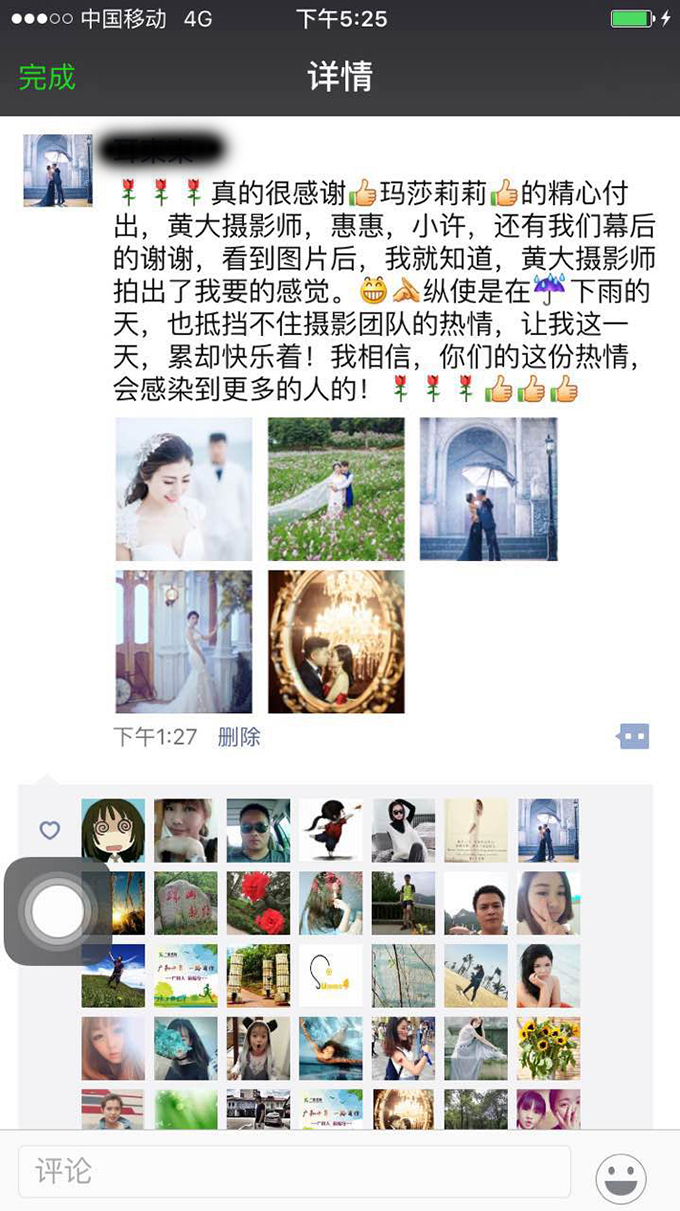
Task: View the flower field wedding photo
Action: [336, 489]
